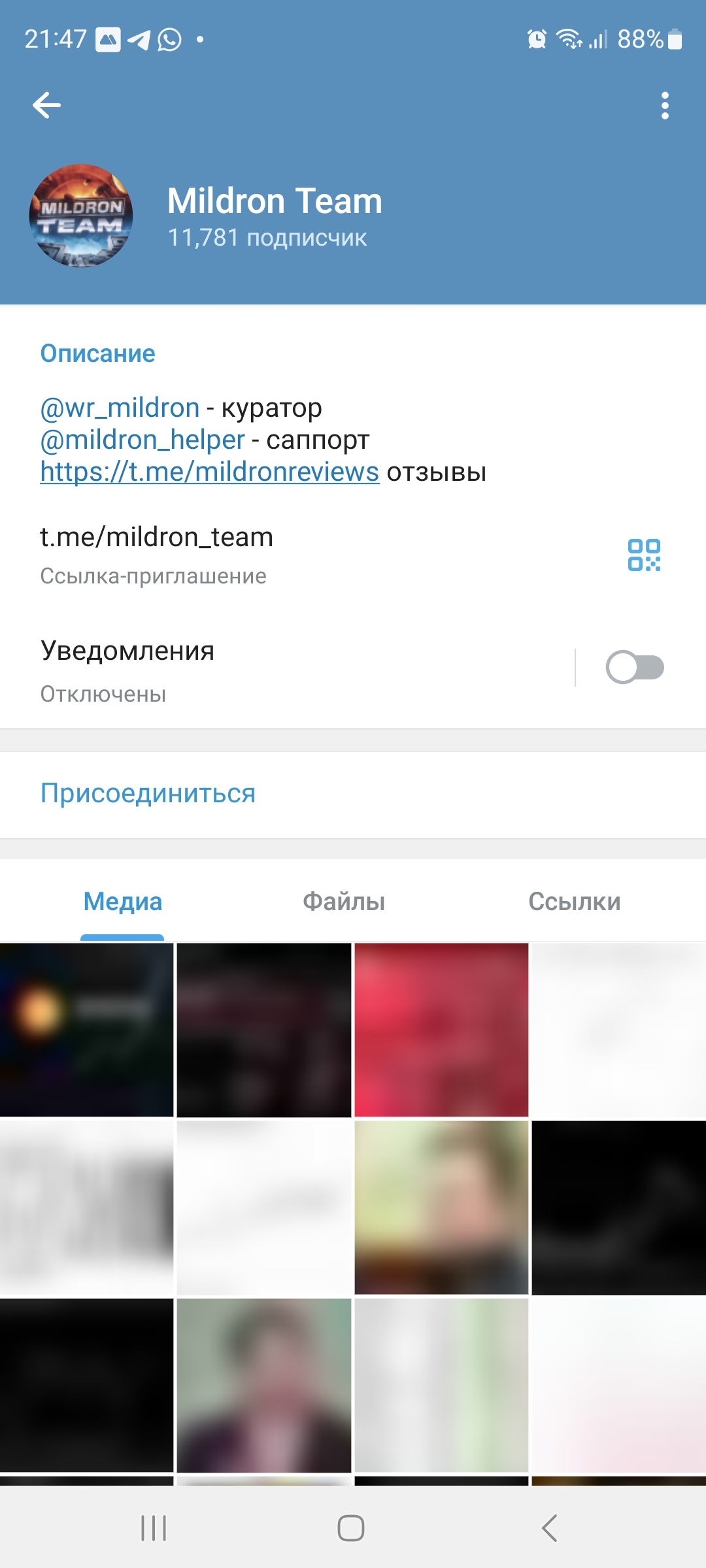Viewport: 706px width, 1568px height.
Task: Open the @mildron_helper support profile
Action: (x=143, y=440)
